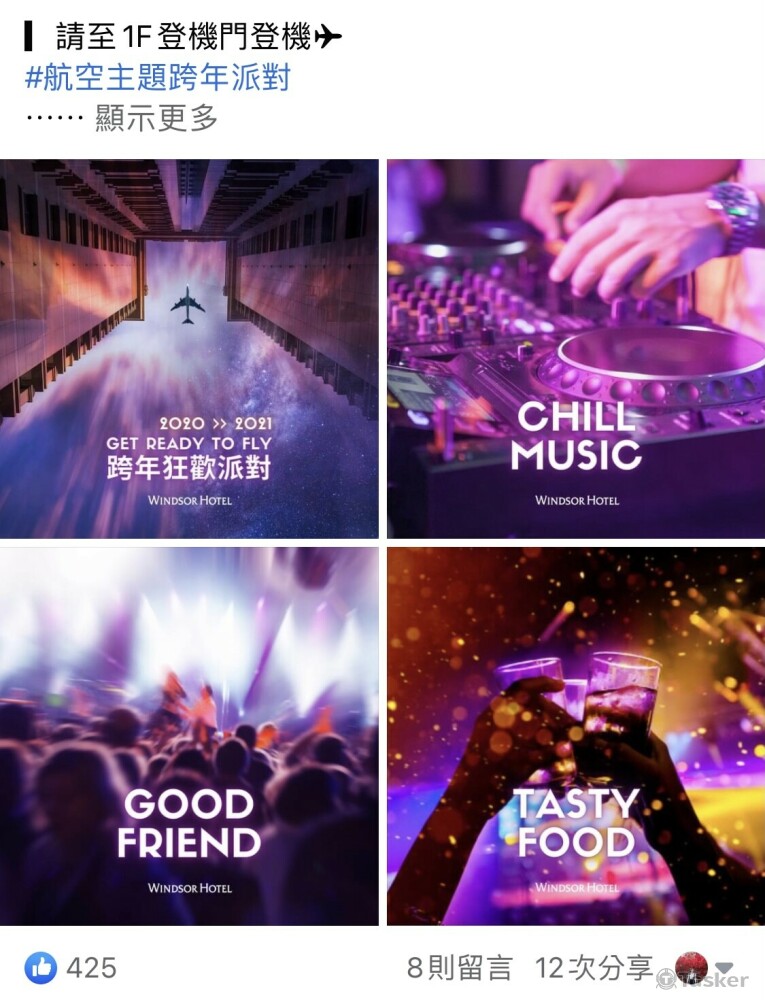Open the profile switcher dropdown
Image resolution: width=765 pixels, height=1000 pixels.
point(724,968)
